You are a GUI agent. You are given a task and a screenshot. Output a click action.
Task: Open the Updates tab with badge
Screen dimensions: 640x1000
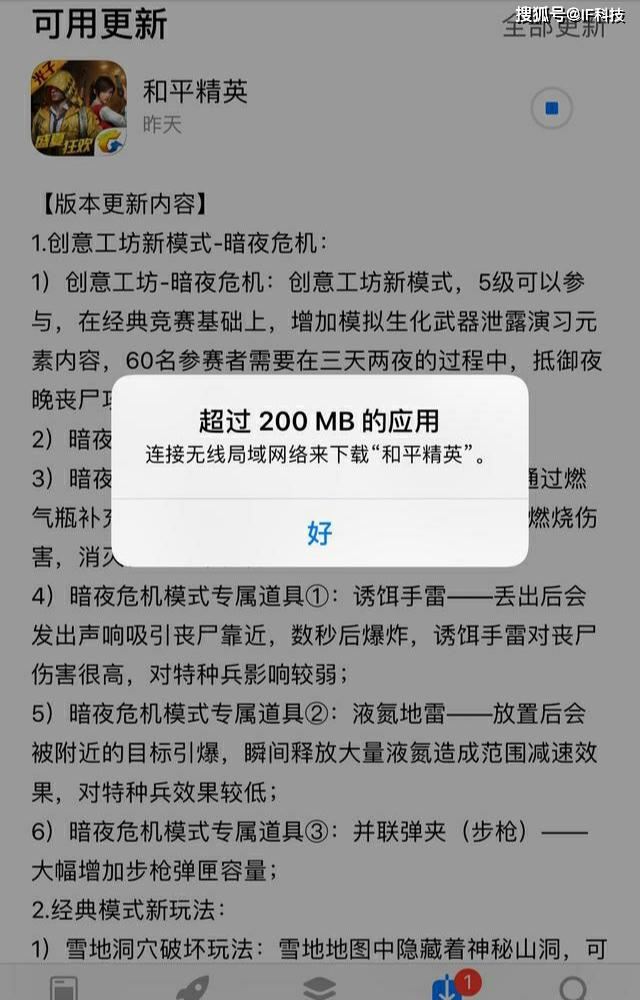point(447,988)
